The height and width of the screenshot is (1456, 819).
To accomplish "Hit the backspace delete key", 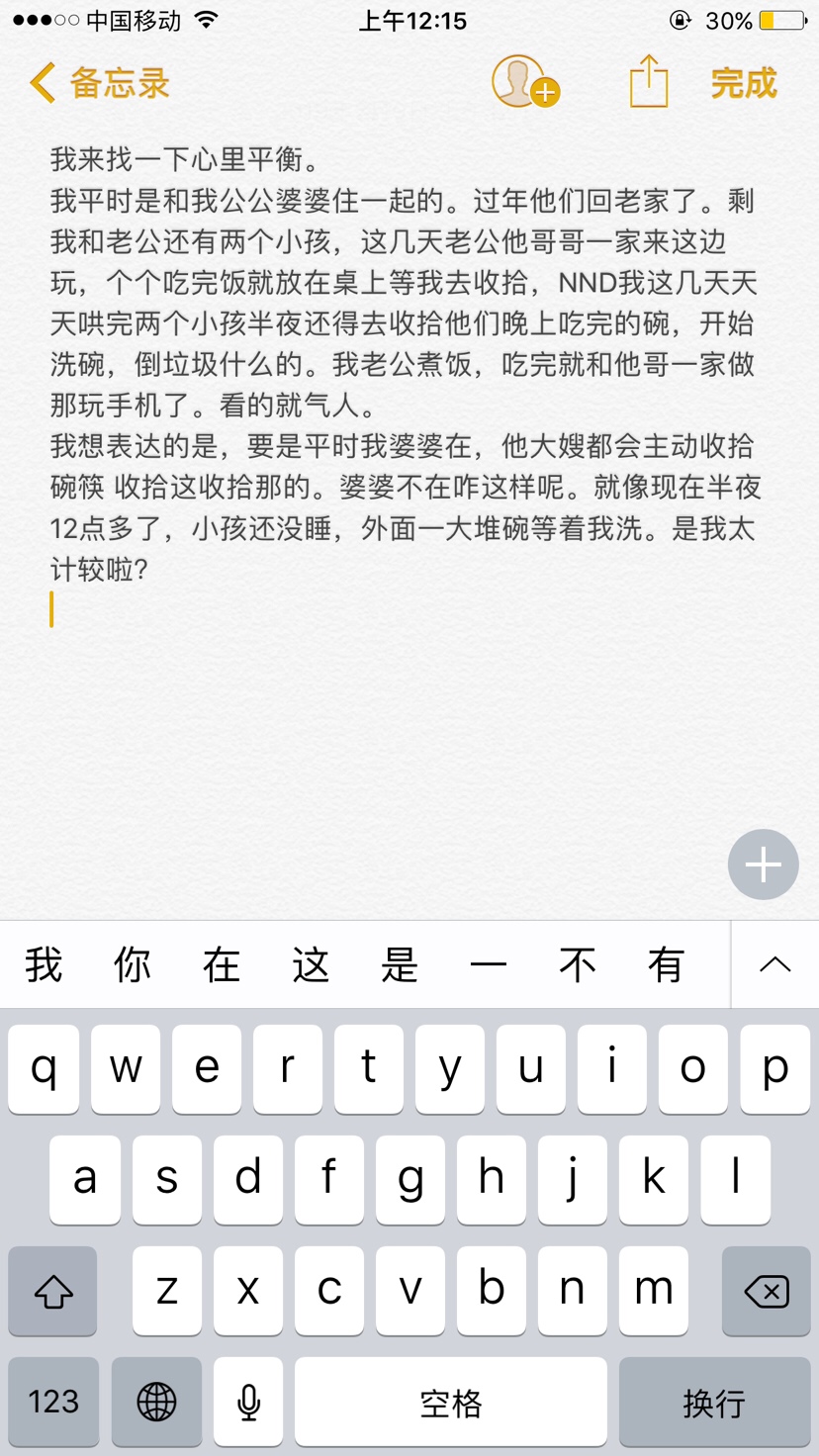I will (x=766, y=1291).
